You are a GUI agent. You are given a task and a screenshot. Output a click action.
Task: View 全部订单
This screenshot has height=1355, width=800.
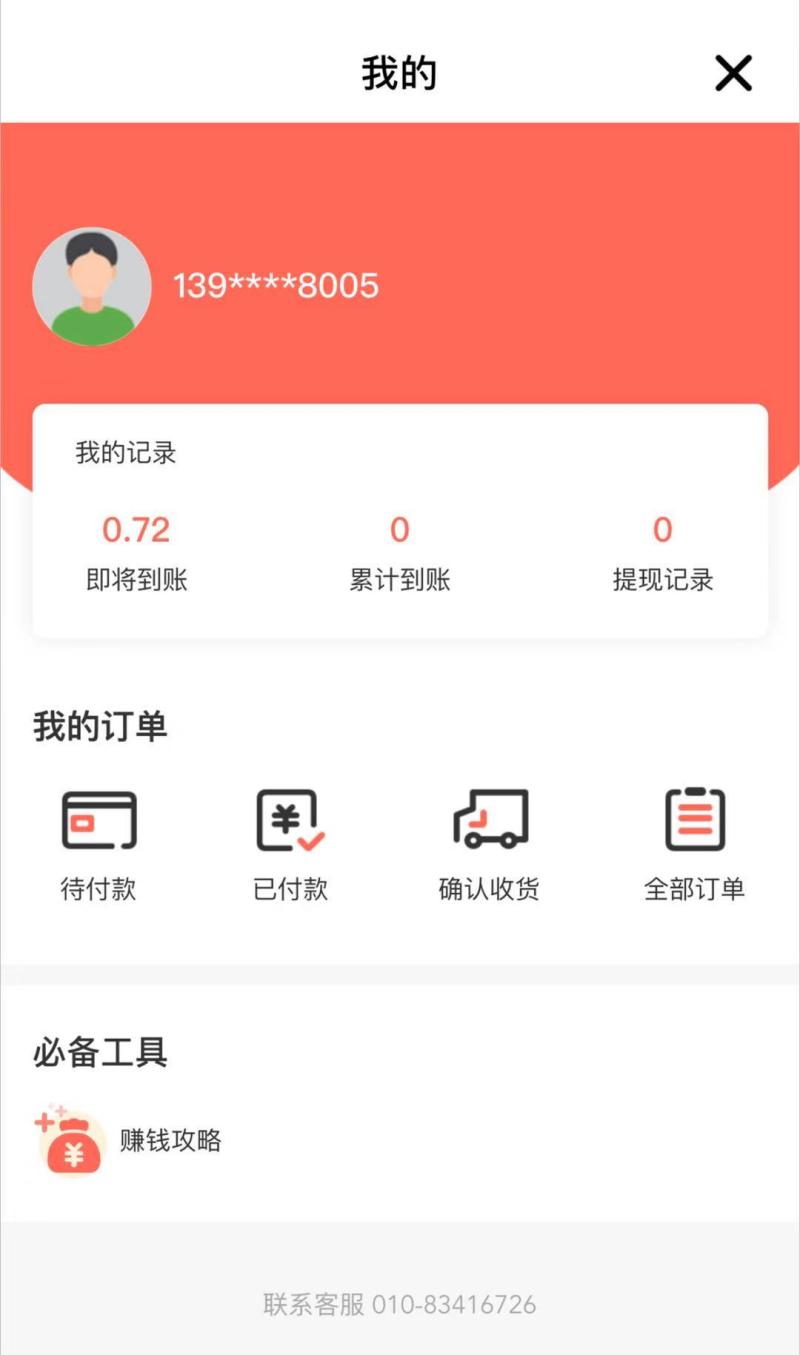pos(695,846)
